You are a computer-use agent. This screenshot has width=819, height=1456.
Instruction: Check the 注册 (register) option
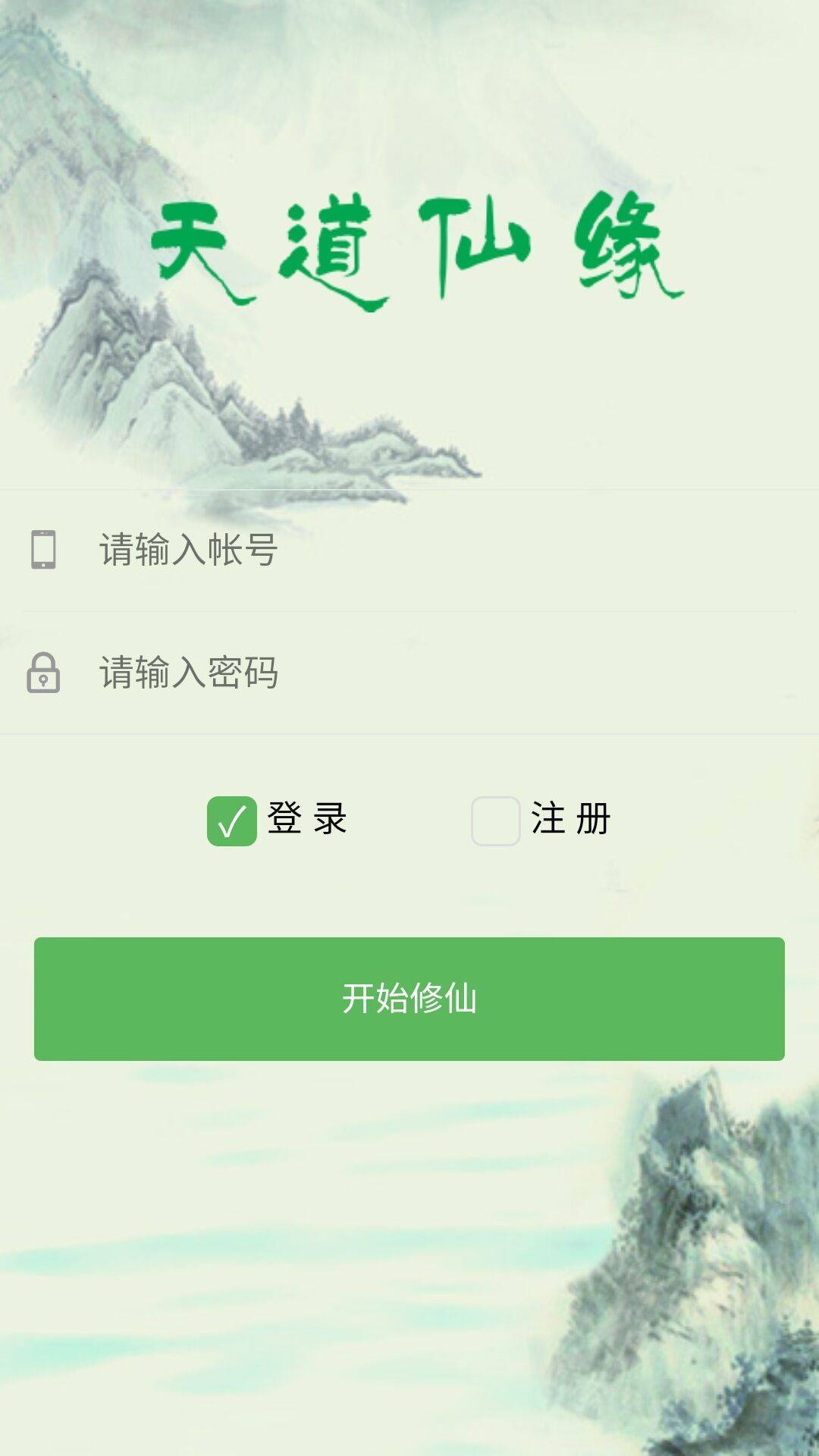(x=495, y=821)
